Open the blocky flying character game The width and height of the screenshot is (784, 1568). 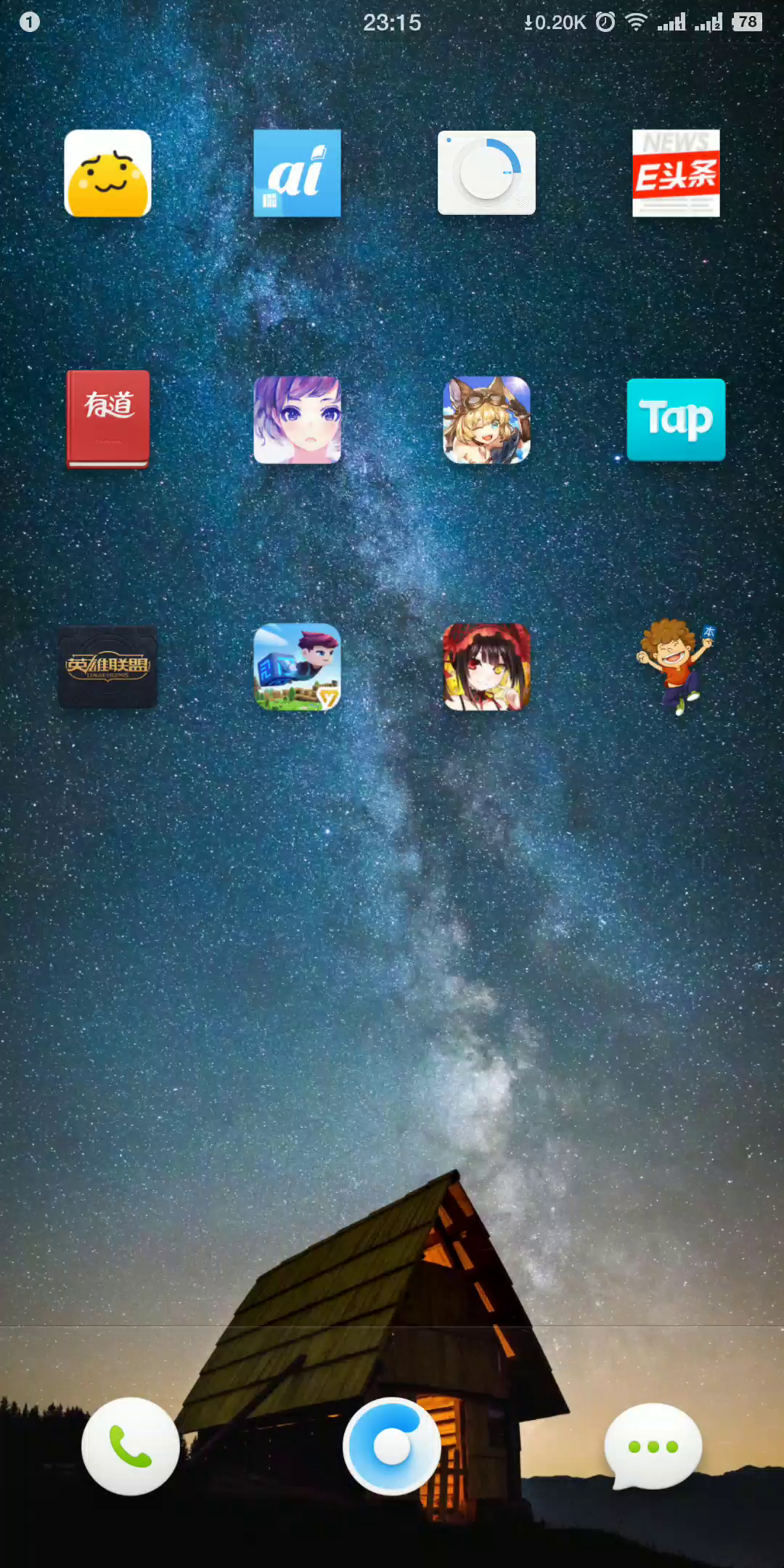(x=297, y=667)
